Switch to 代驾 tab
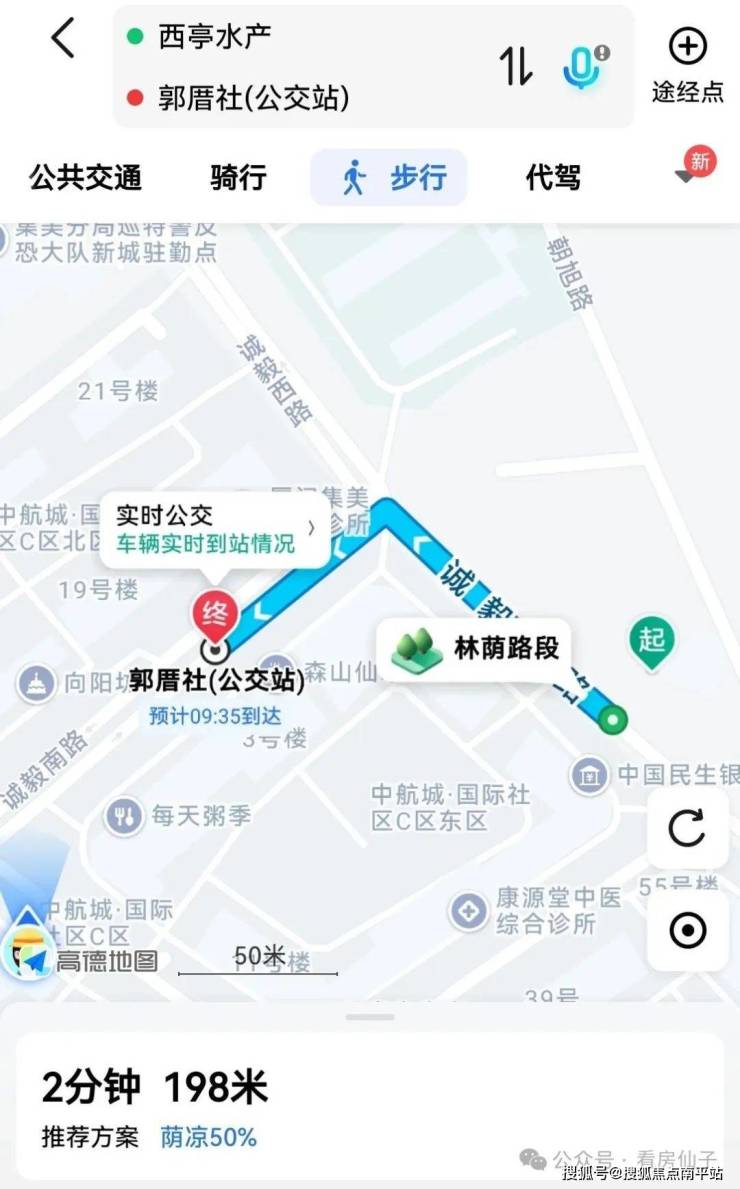This screenshot has width=740, height=1189. pos(553,178)
